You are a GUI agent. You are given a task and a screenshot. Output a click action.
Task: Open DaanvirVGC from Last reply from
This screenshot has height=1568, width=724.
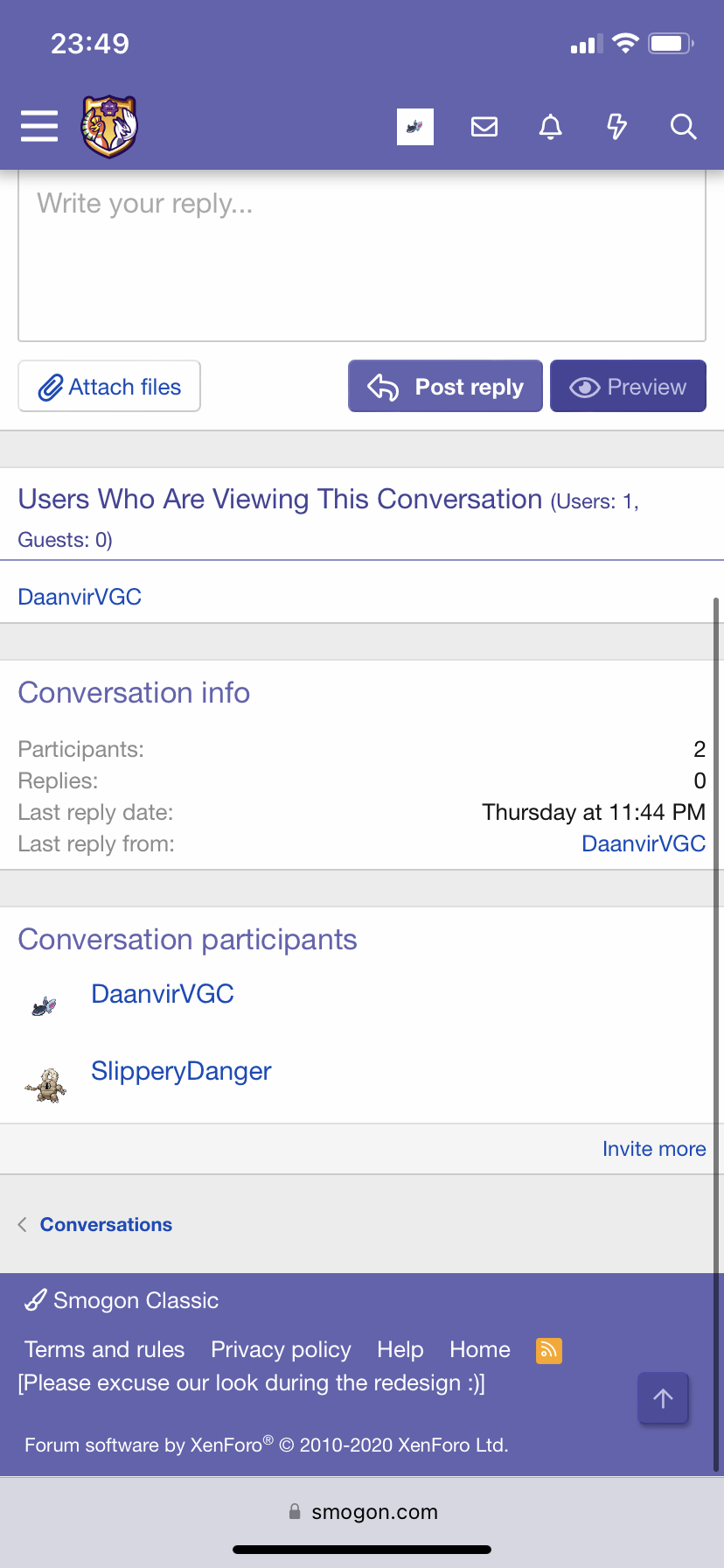tap(644, 843)
